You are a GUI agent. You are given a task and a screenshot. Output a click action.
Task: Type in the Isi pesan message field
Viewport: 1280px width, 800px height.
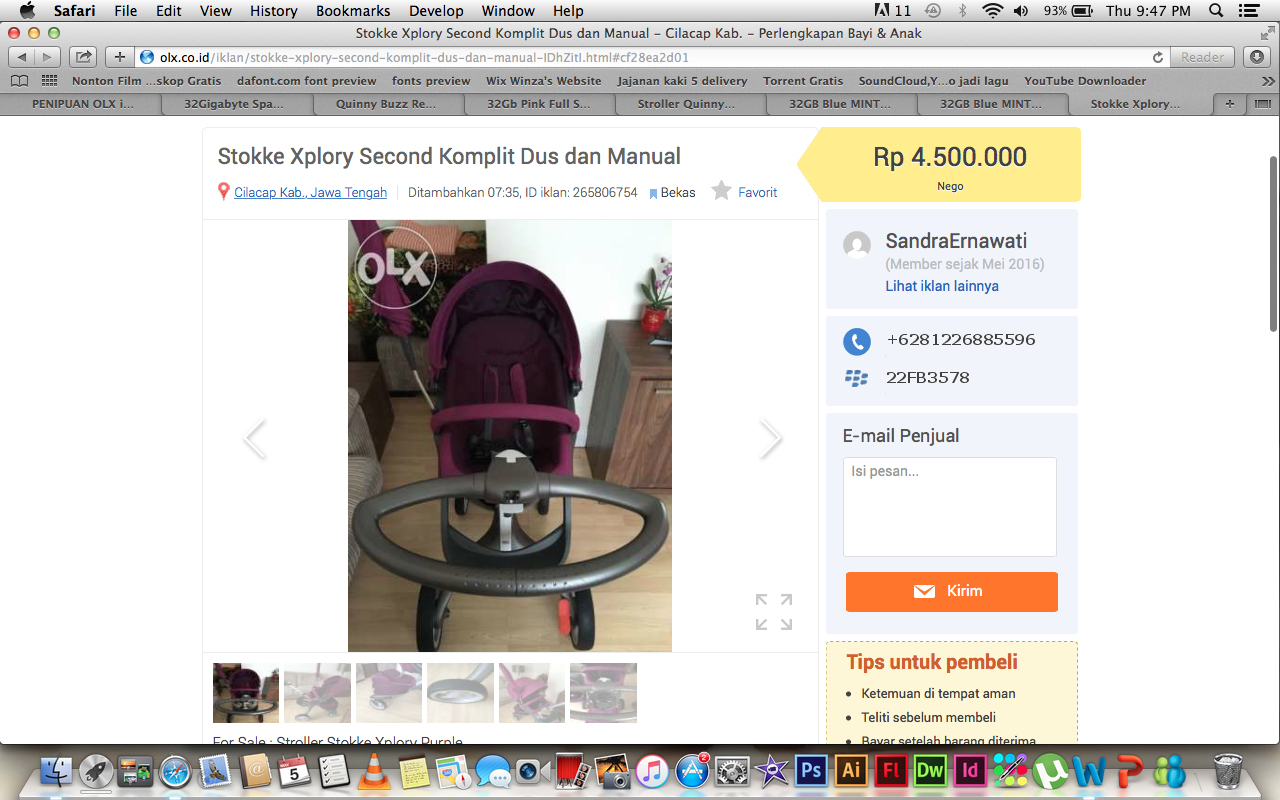[949, 506]
